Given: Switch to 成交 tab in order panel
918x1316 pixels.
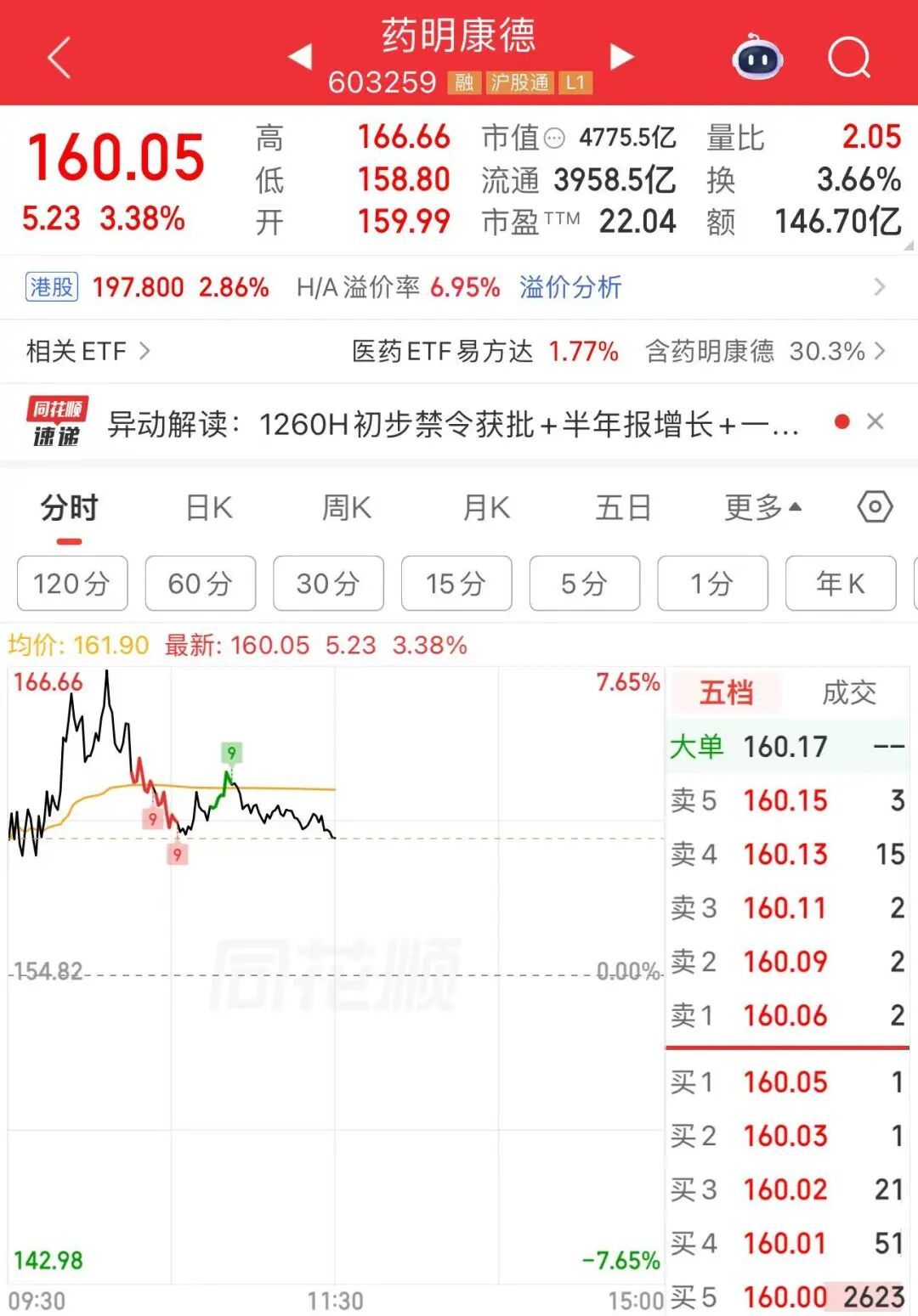Looking at the screenshot, I should (x=849, y=692).
